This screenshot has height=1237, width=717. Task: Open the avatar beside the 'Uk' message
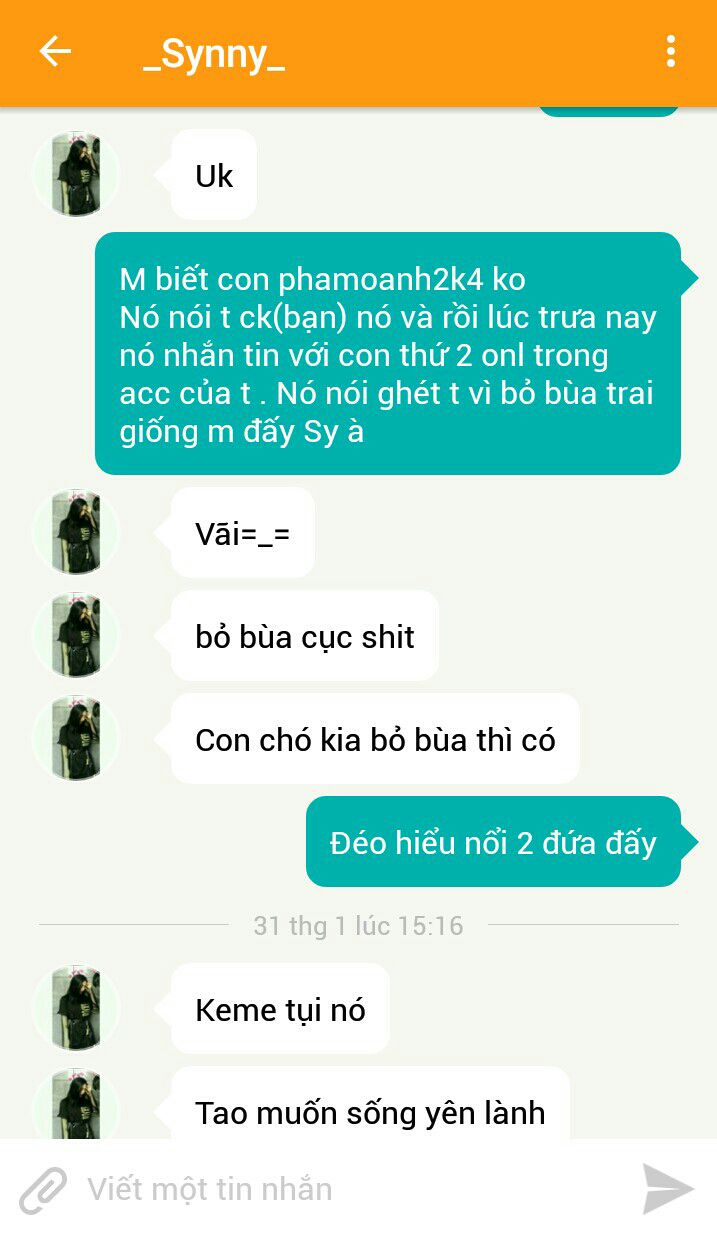pyautogui.click(x=77, y=174)
